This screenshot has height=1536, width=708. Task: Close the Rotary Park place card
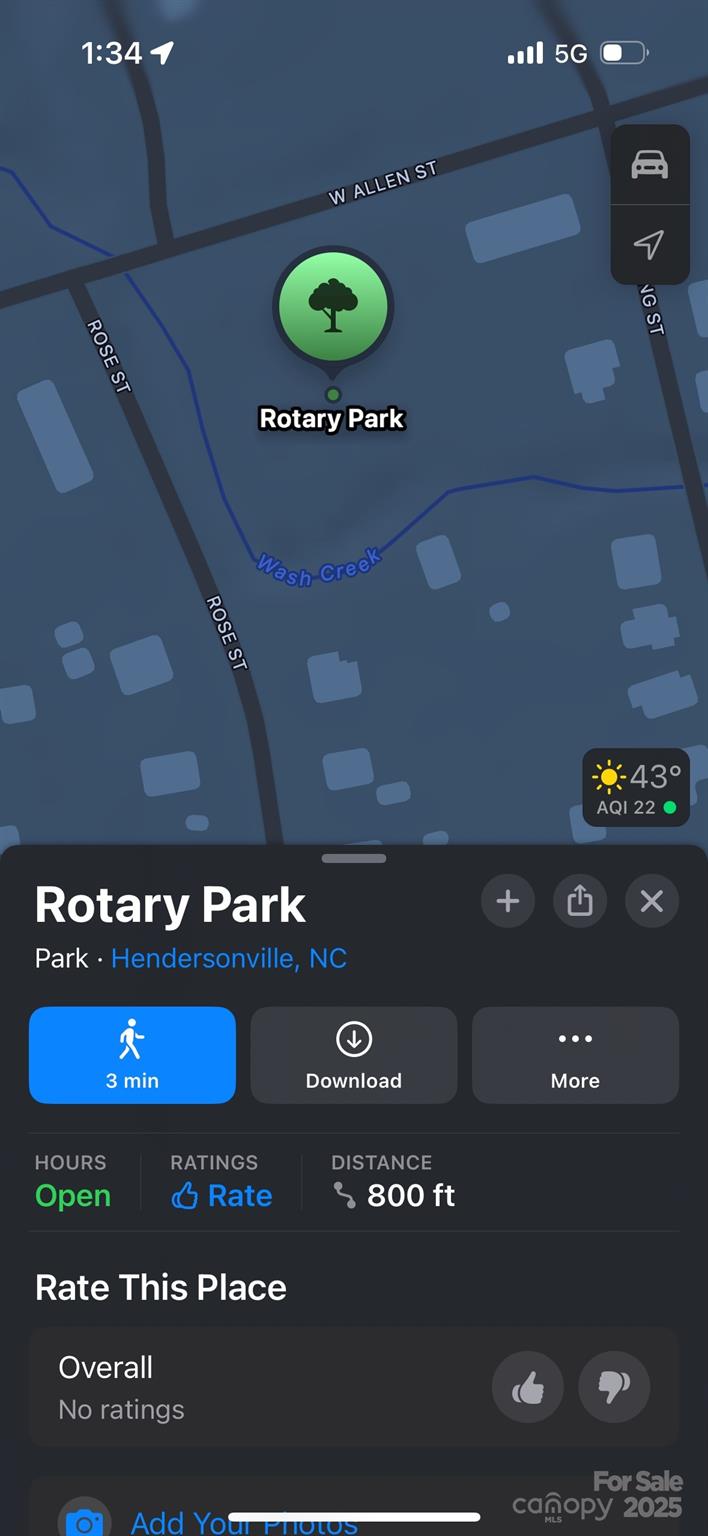coord(652,902)
